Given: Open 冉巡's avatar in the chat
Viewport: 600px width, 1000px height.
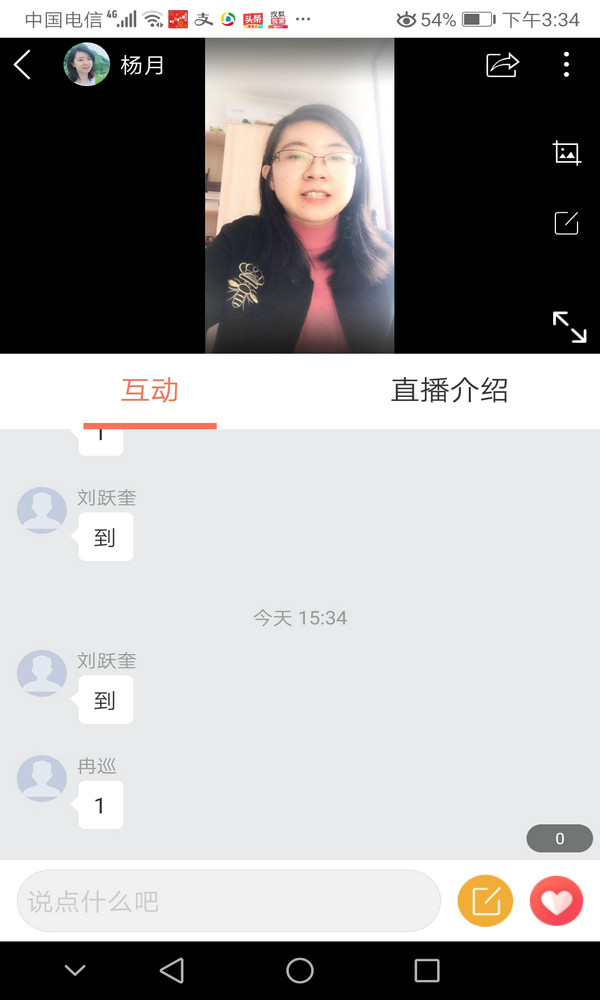Looking at the screenshot, I should (42, 779).
